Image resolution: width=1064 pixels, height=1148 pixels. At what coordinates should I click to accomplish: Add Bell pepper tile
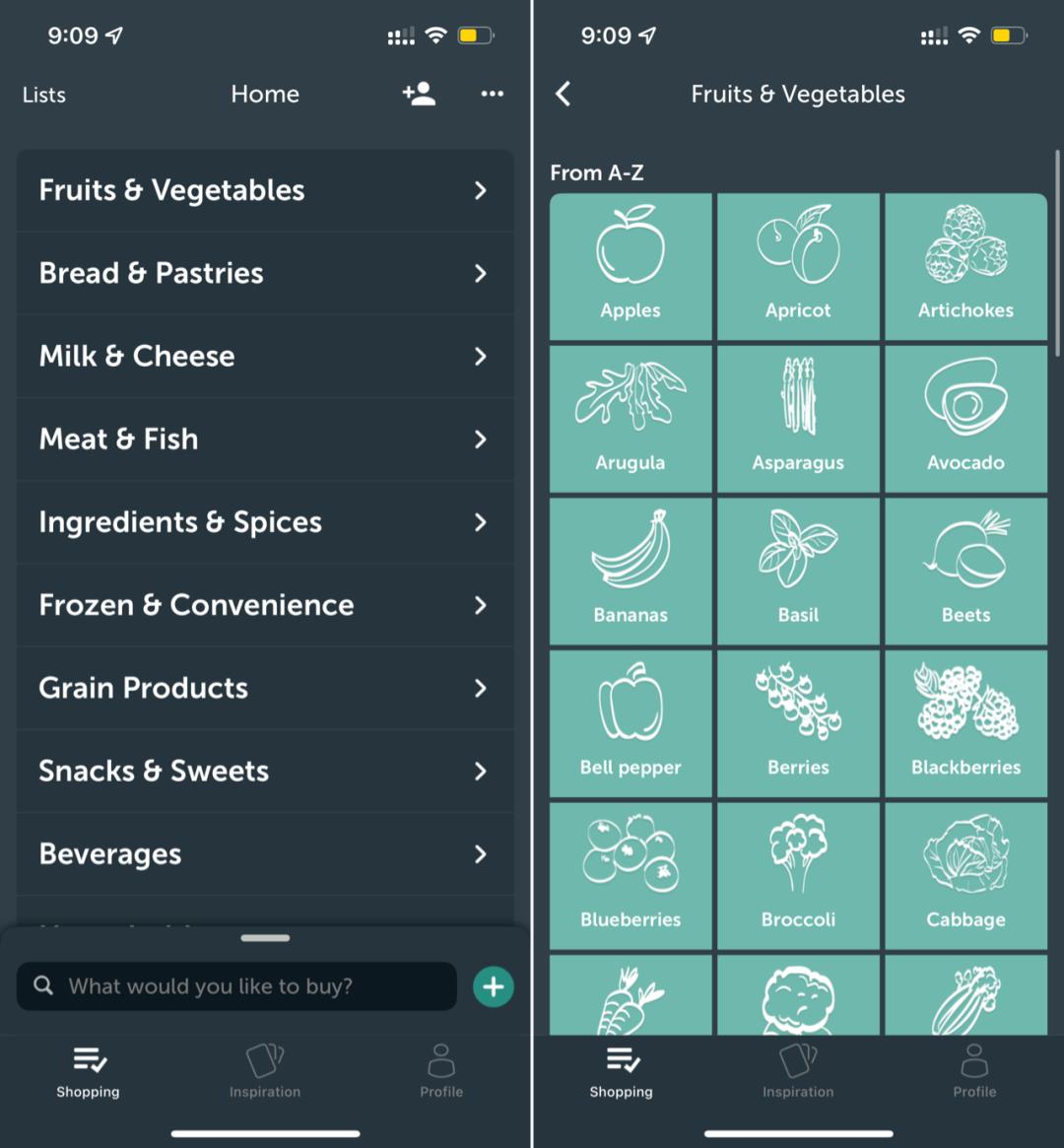631,723
